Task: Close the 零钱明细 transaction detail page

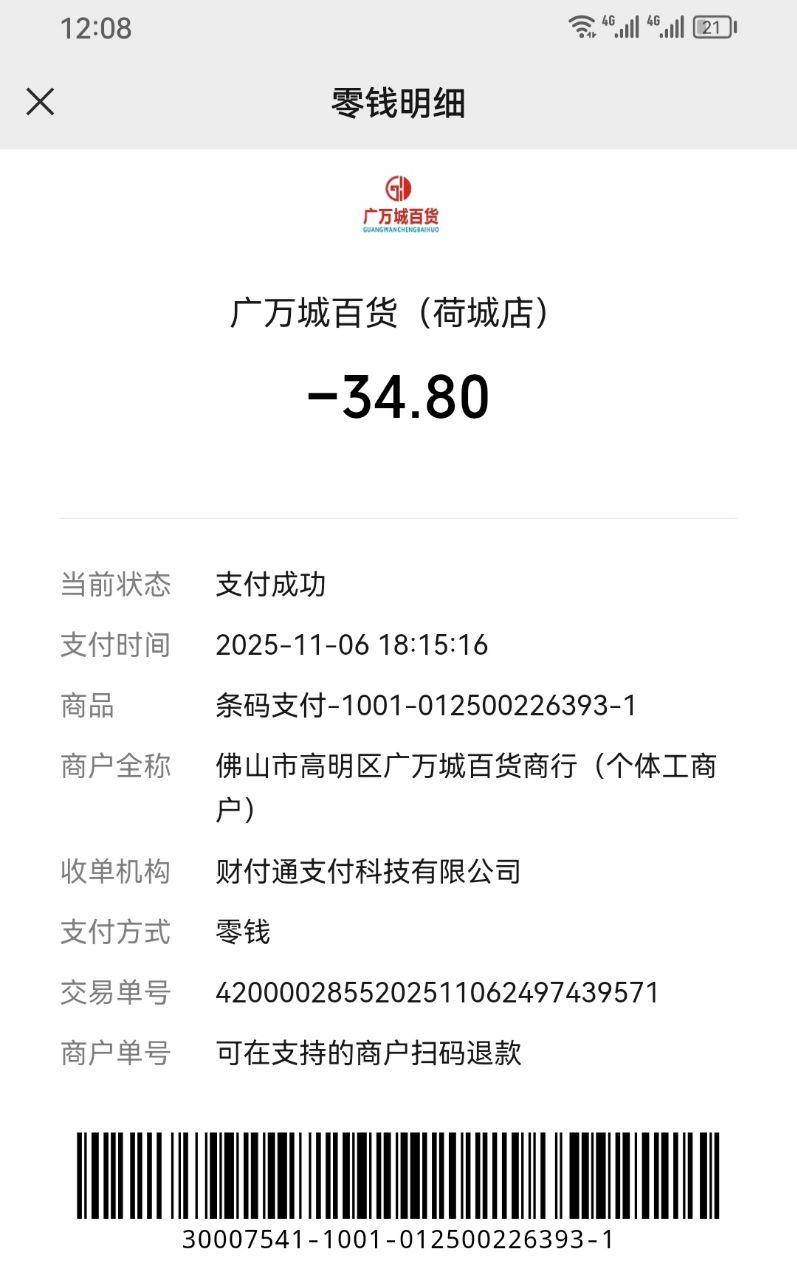Action: (x=40, y=102)
